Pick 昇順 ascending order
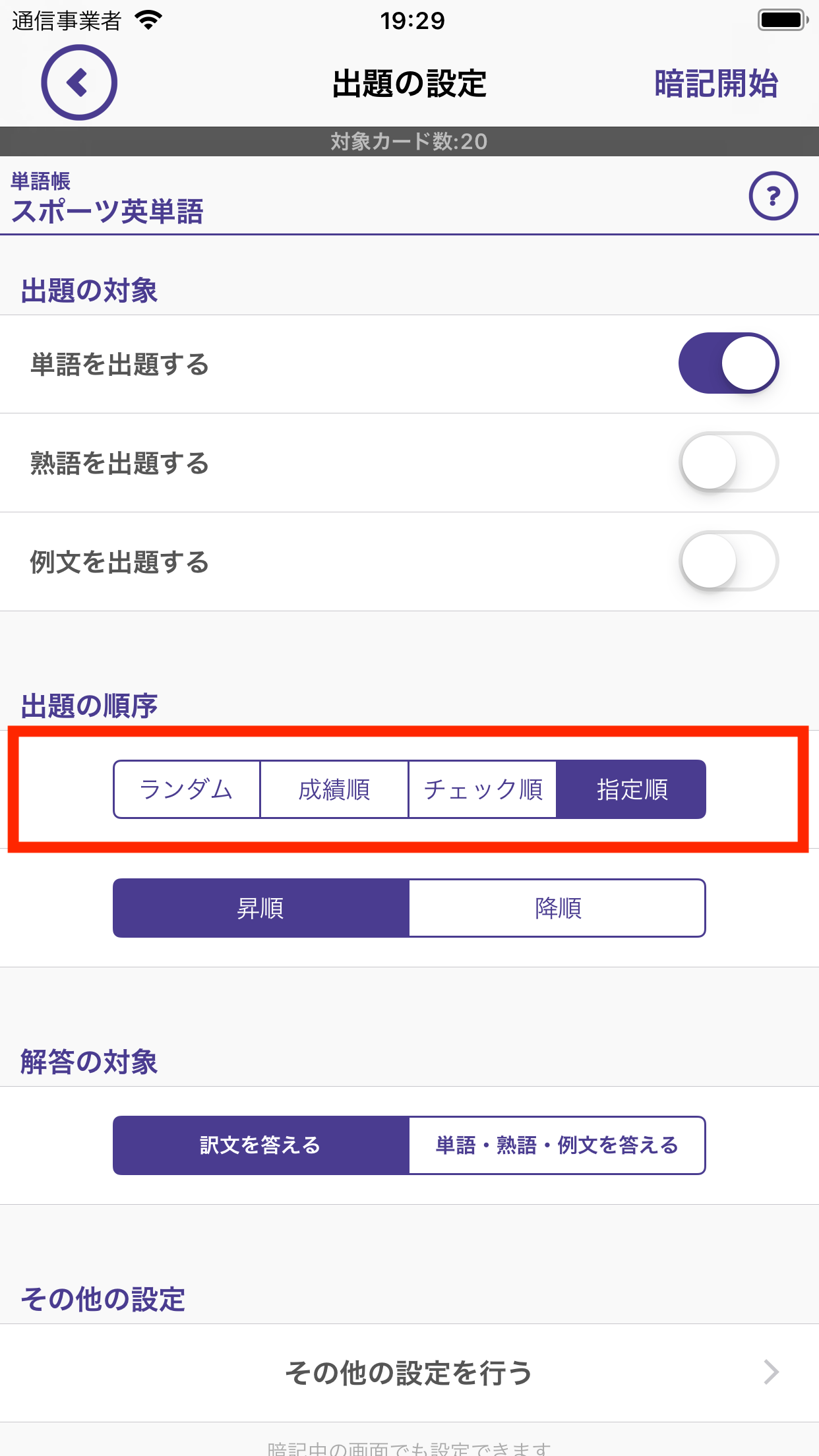The image size is (819, 1456). click(x=260, y=908)
